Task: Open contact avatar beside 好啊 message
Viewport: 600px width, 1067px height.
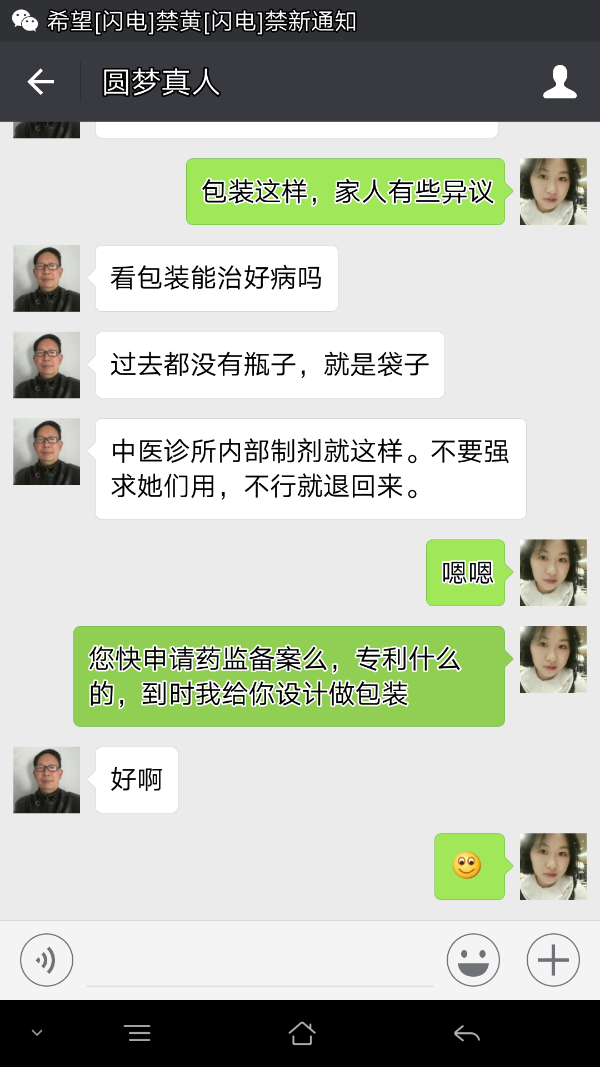Action: click(46, 780)
